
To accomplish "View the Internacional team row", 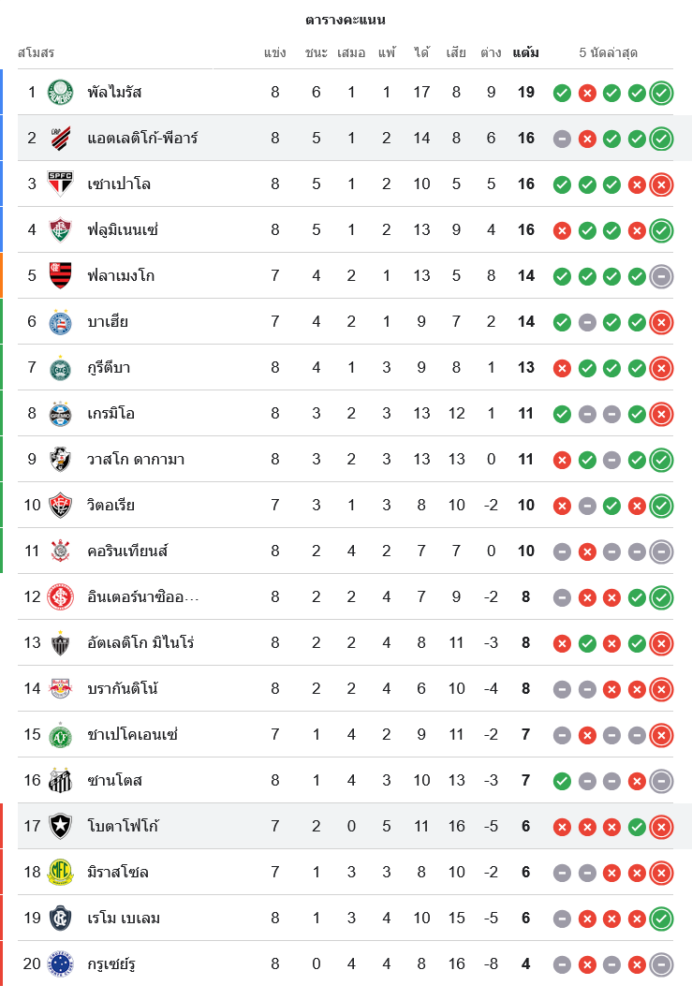I will [x=143, y=597].
